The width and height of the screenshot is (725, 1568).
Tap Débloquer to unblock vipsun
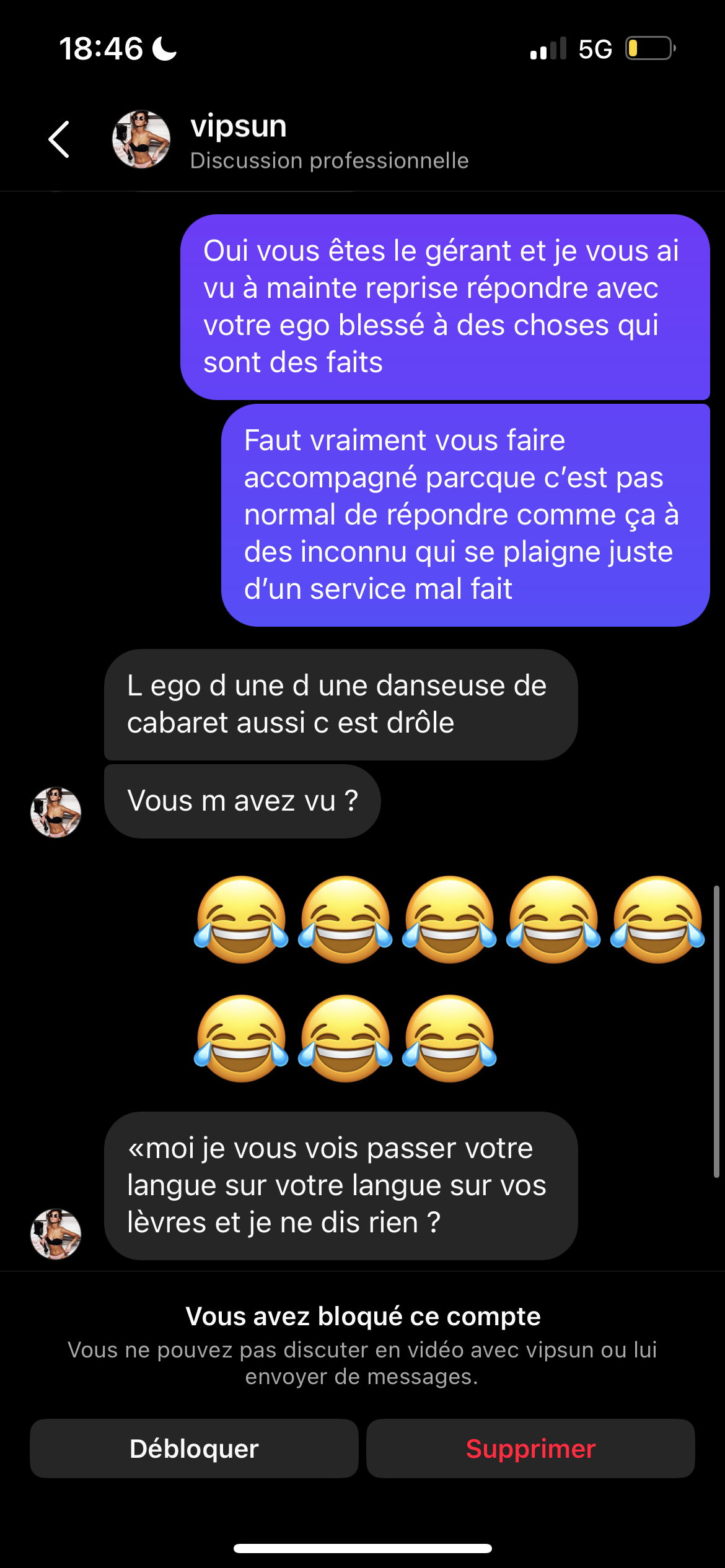(x=194, y=1448)
